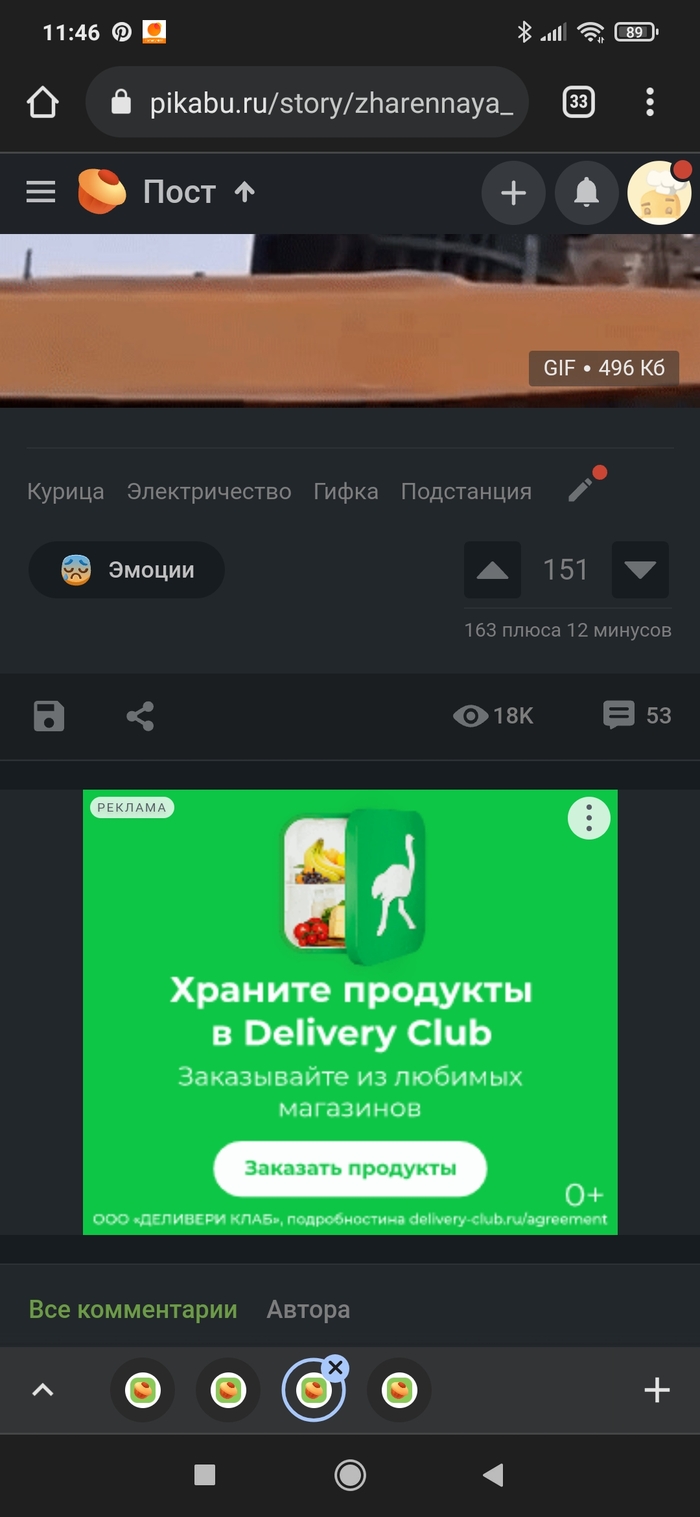
Task: Save this post
Action: point(49,716)
